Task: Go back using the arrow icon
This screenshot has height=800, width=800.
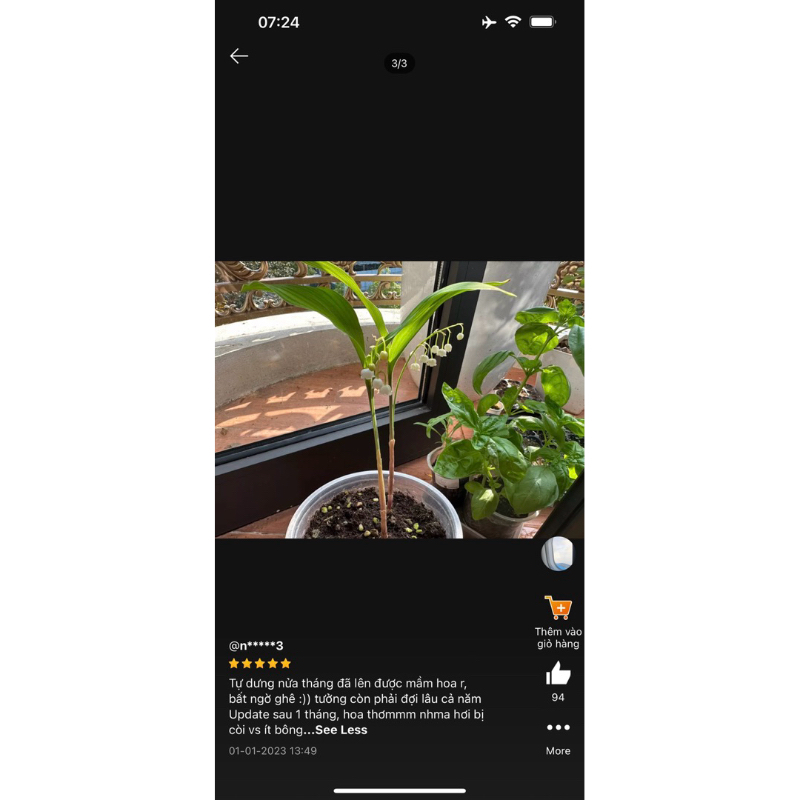Action: pos(239,56)
